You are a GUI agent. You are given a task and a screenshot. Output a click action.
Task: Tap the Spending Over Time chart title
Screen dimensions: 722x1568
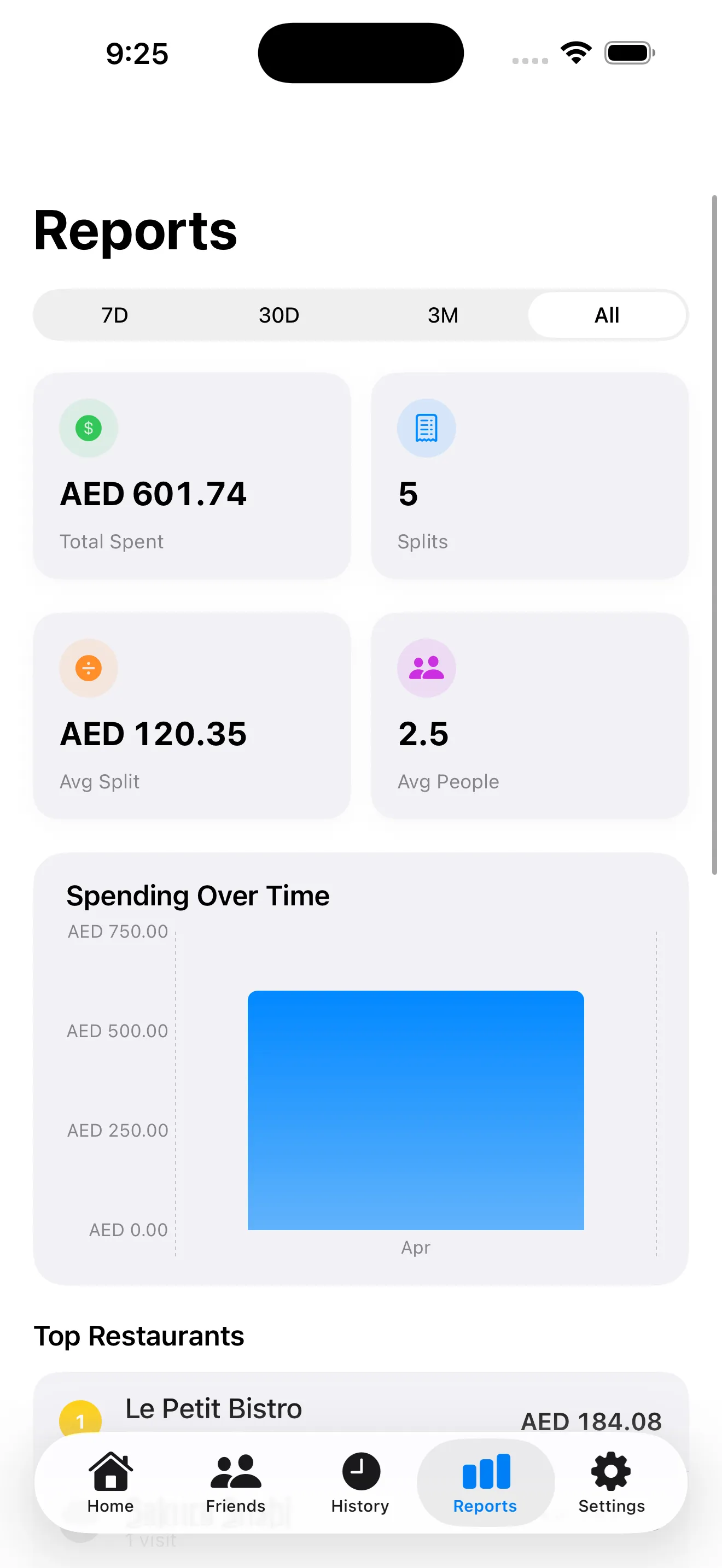click(197, 896)
